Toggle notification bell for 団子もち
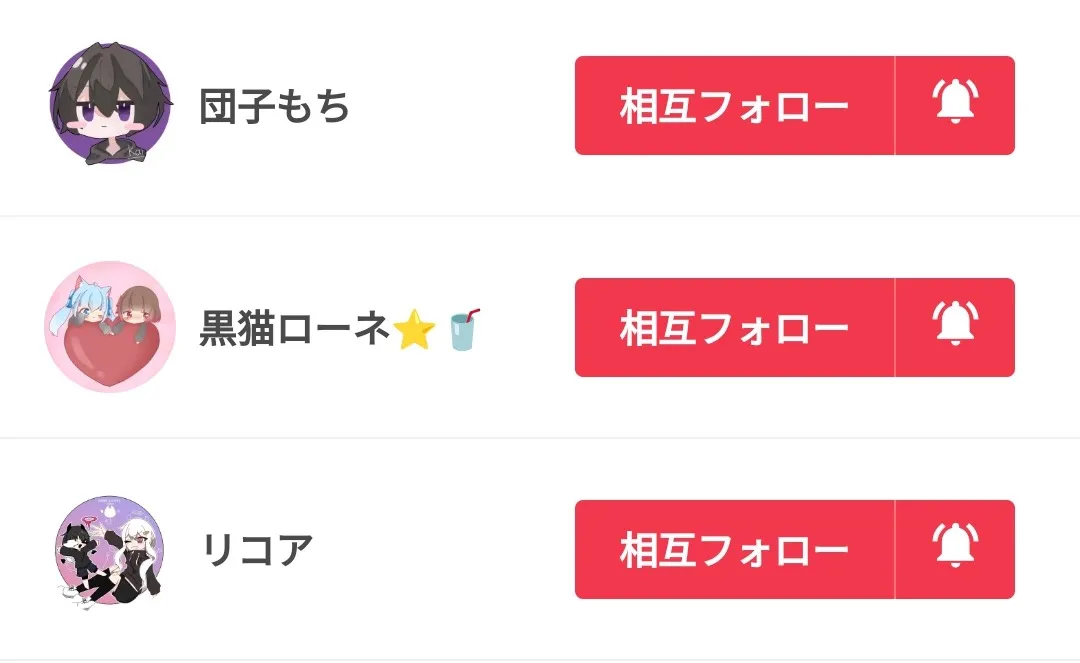 click(x=955, y=106)
